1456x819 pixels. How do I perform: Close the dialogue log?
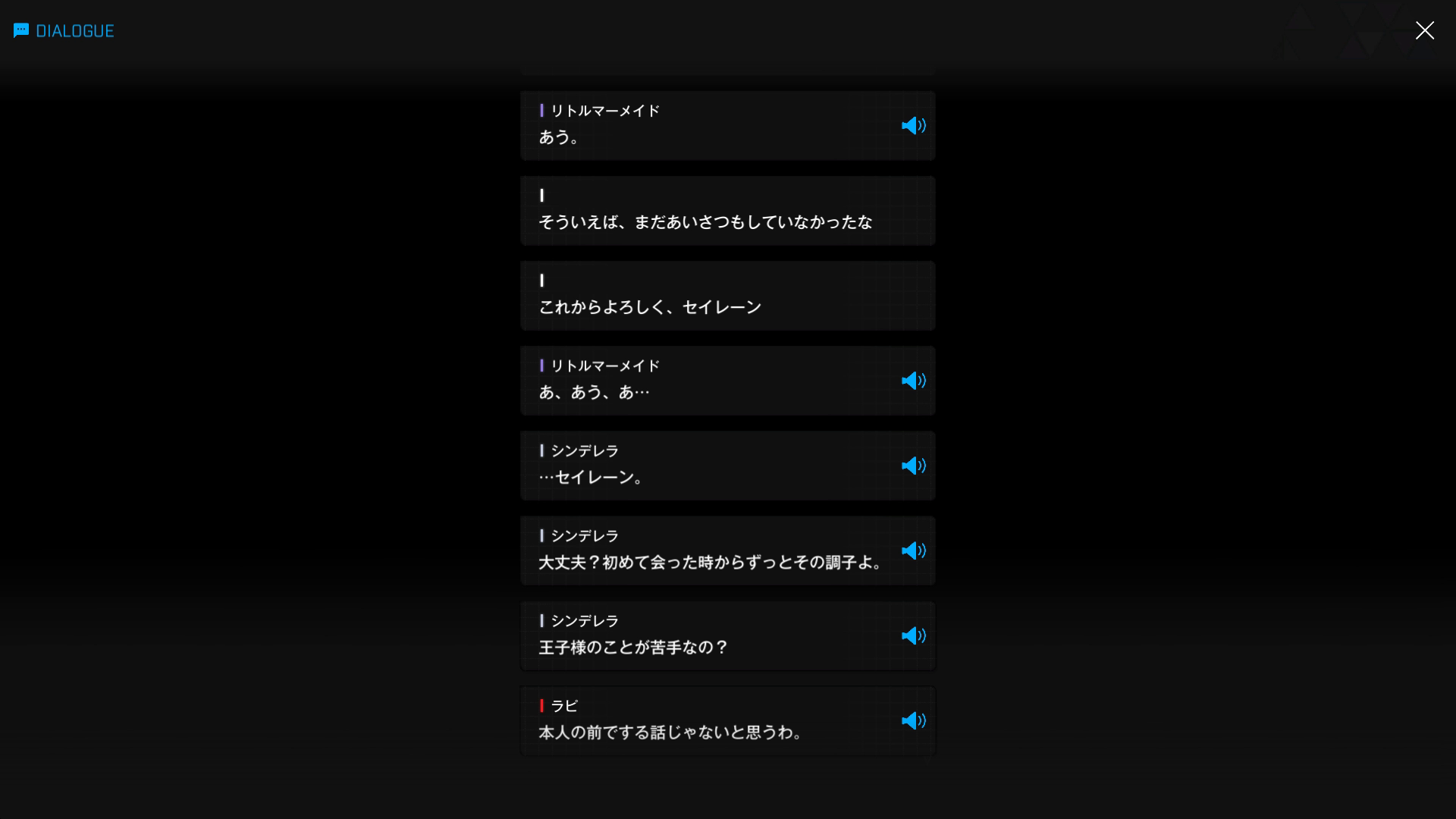(1424, 30)
